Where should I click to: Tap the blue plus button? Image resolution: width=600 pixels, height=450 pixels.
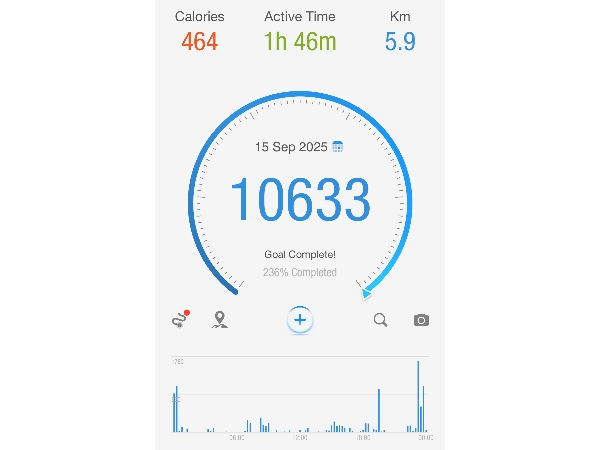click(300, 320)
